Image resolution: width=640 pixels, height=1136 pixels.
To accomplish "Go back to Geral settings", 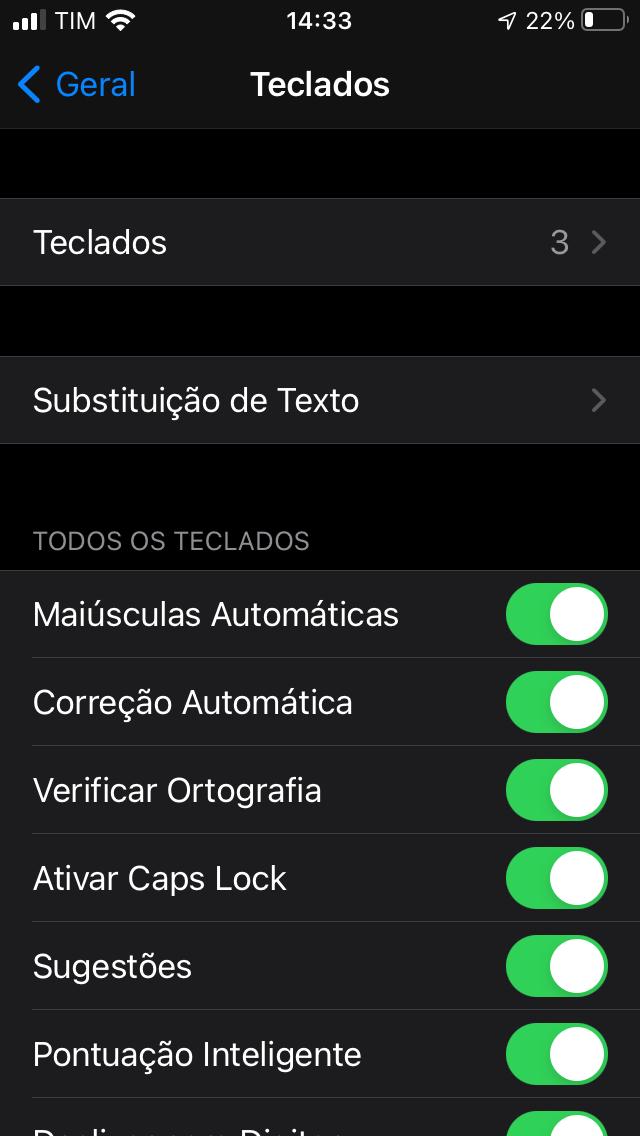I will [76, 85].
